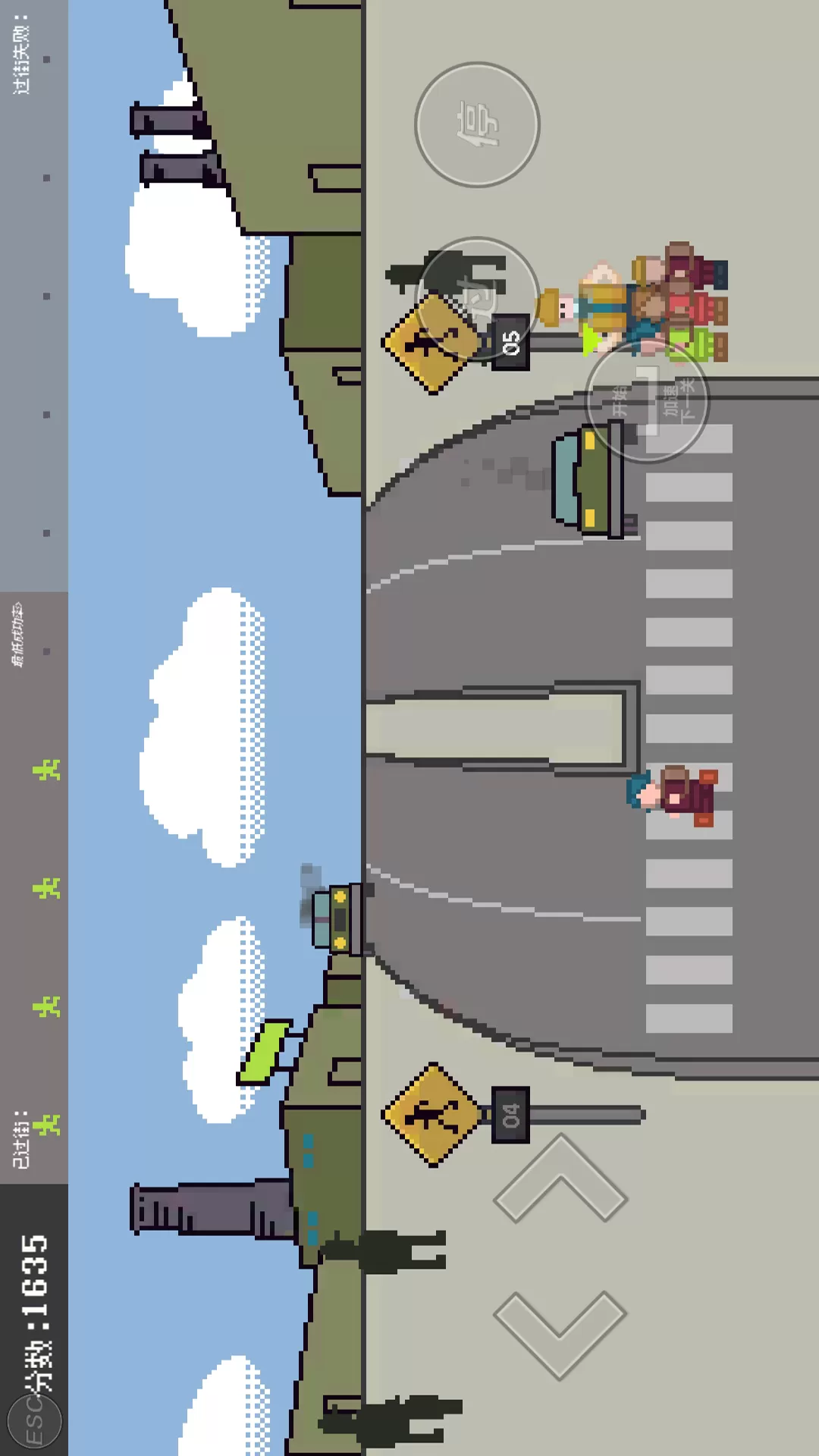
Task: Tap the downward-pointing chevron arrow
Action: coord(560,1335)
